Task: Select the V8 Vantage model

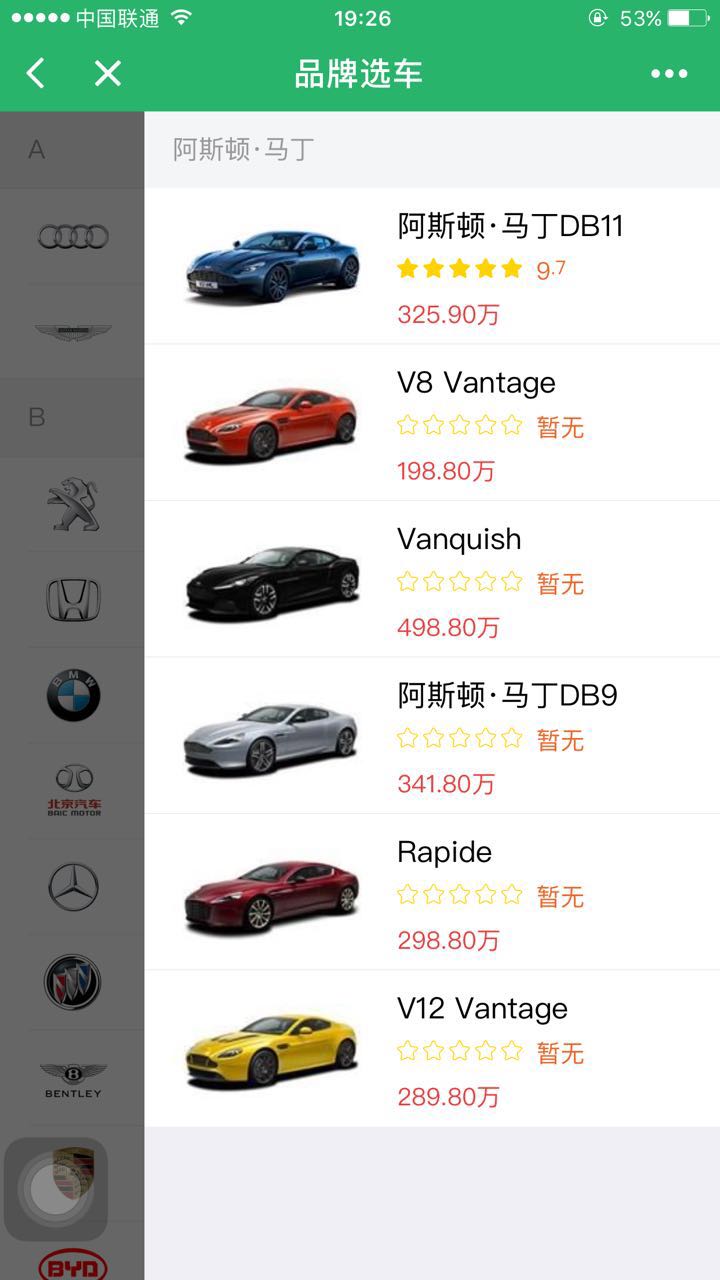Action: point(432,422)
